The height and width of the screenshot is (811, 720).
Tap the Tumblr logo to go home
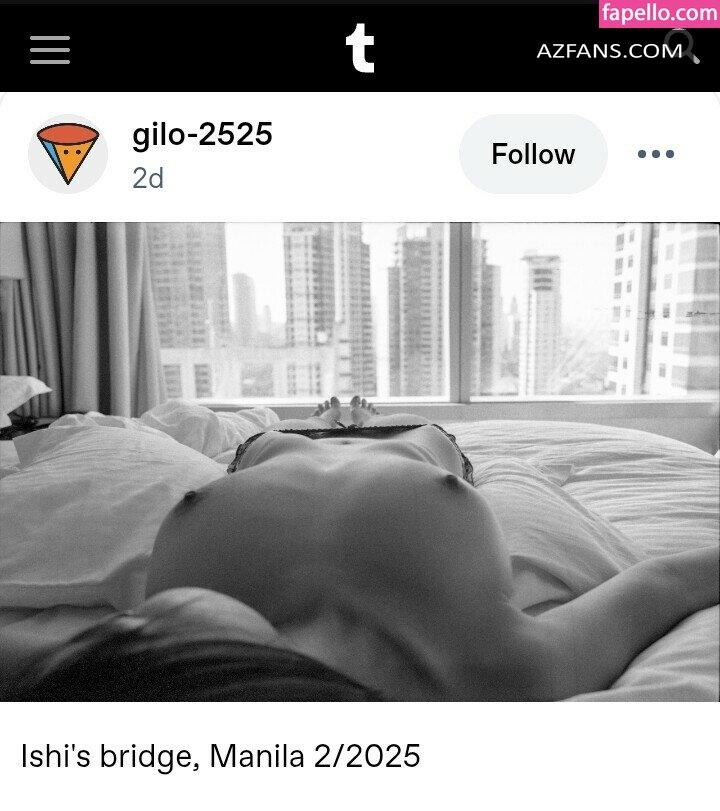click(x=360, y=49)
